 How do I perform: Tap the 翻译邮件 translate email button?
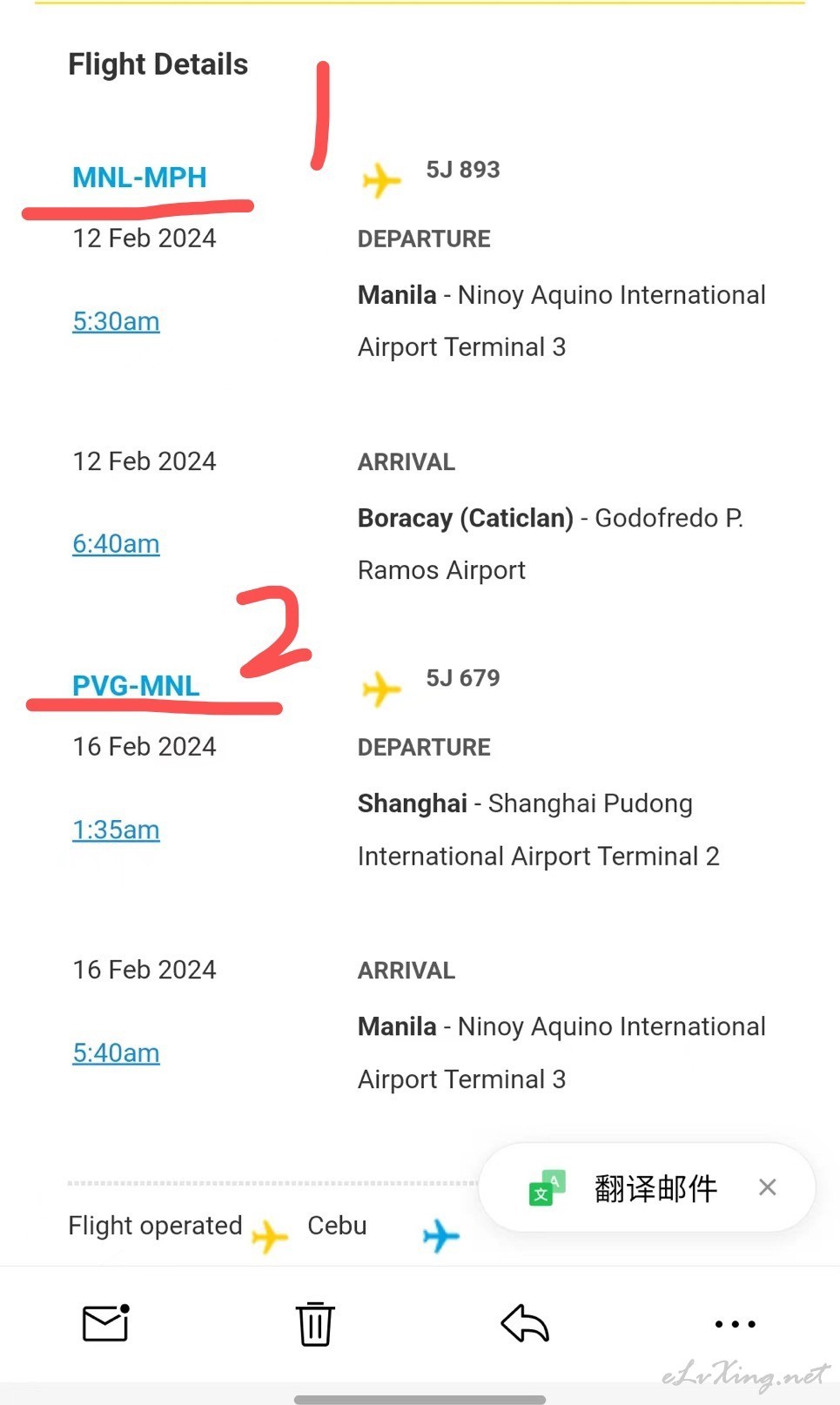coord(622,1188)
